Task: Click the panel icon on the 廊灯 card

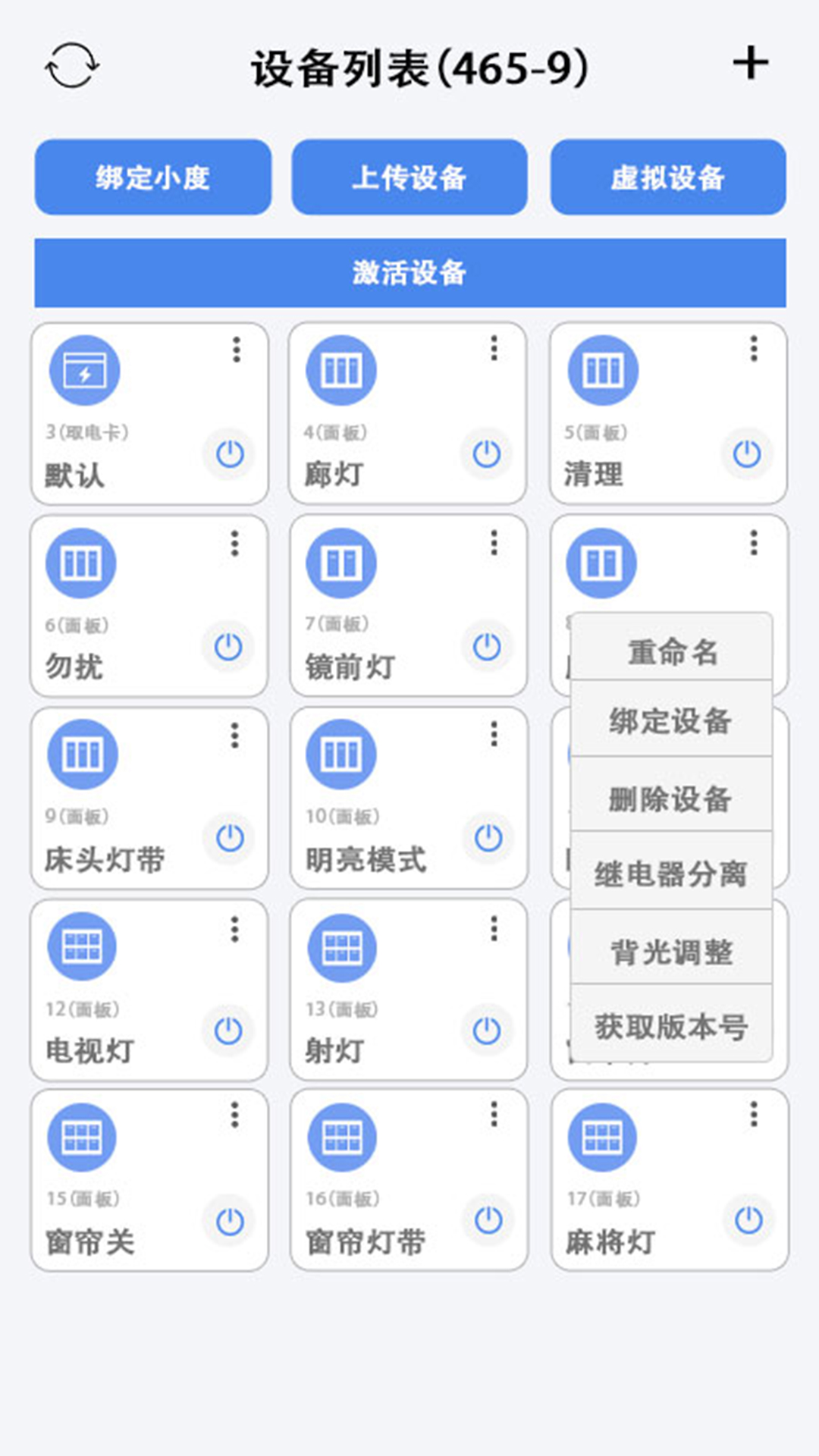Action: click(341, 369)
